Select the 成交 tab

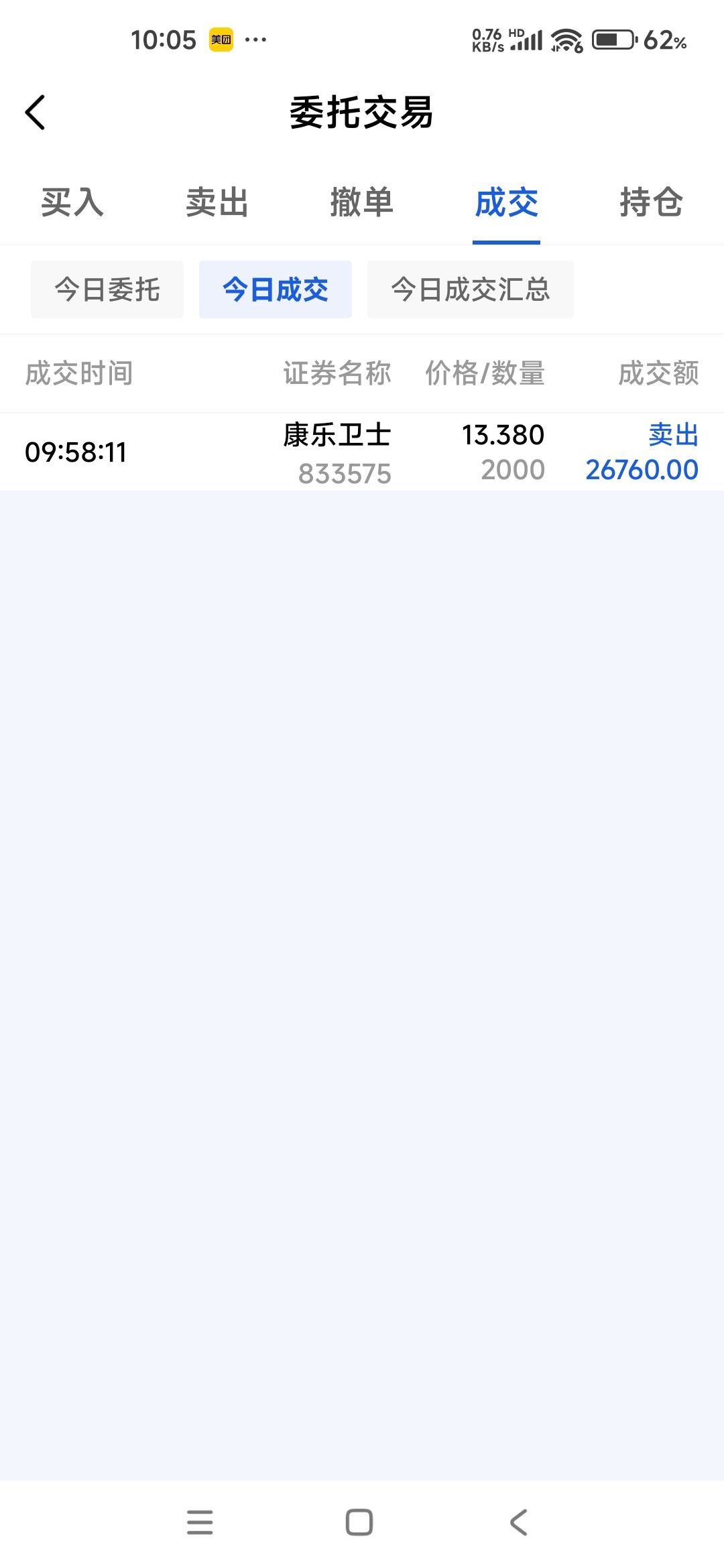point(507,202)
